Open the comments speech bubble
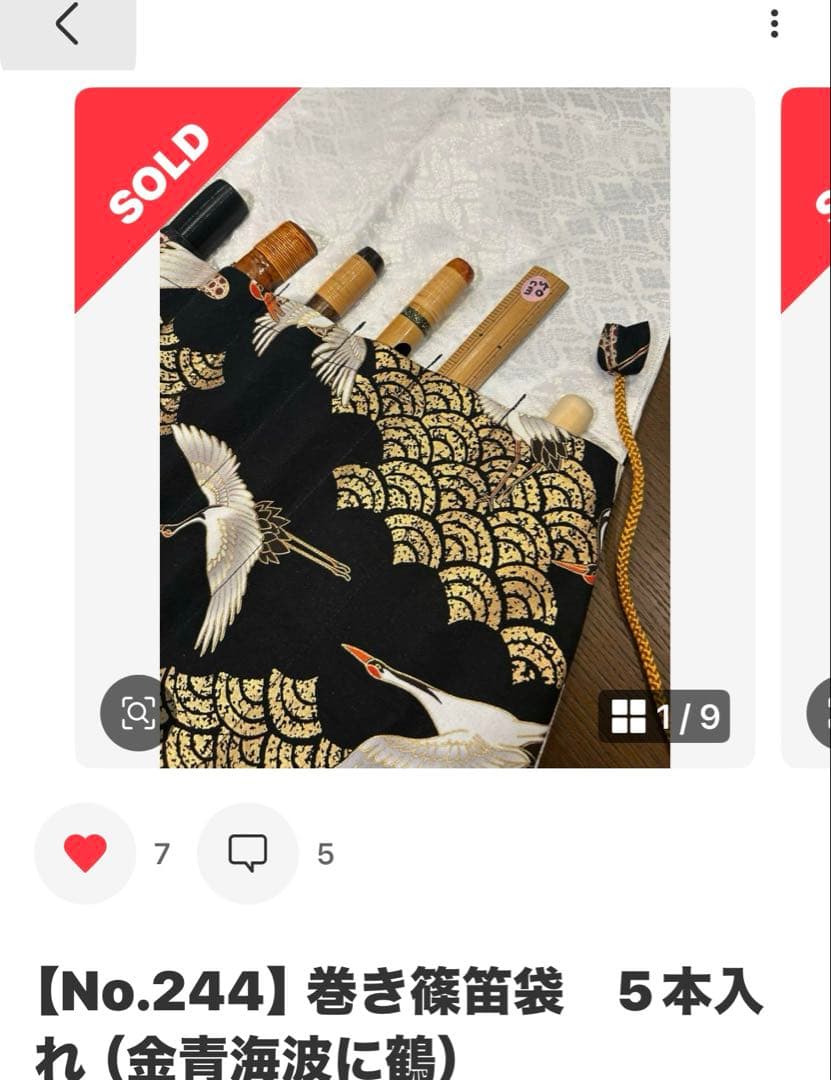This screenshot has height=1080, width=831. 247,853
